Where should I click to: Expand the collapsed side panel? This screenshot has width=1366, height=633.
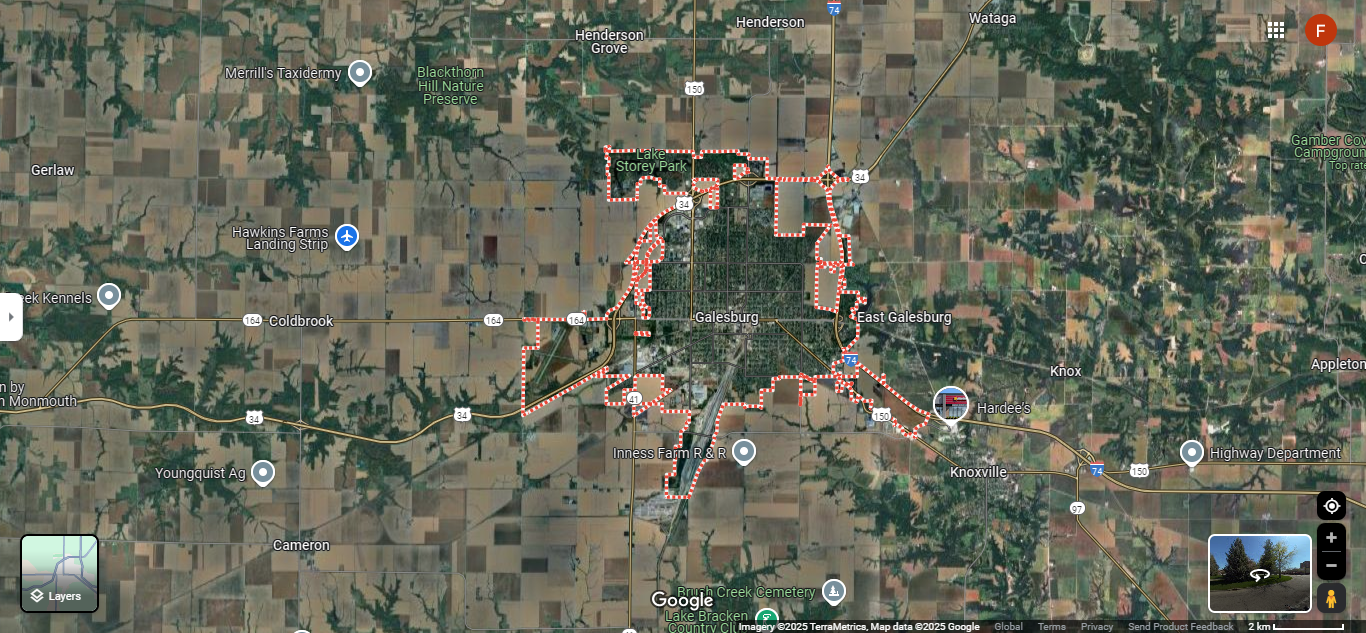(x=11, y=317)
